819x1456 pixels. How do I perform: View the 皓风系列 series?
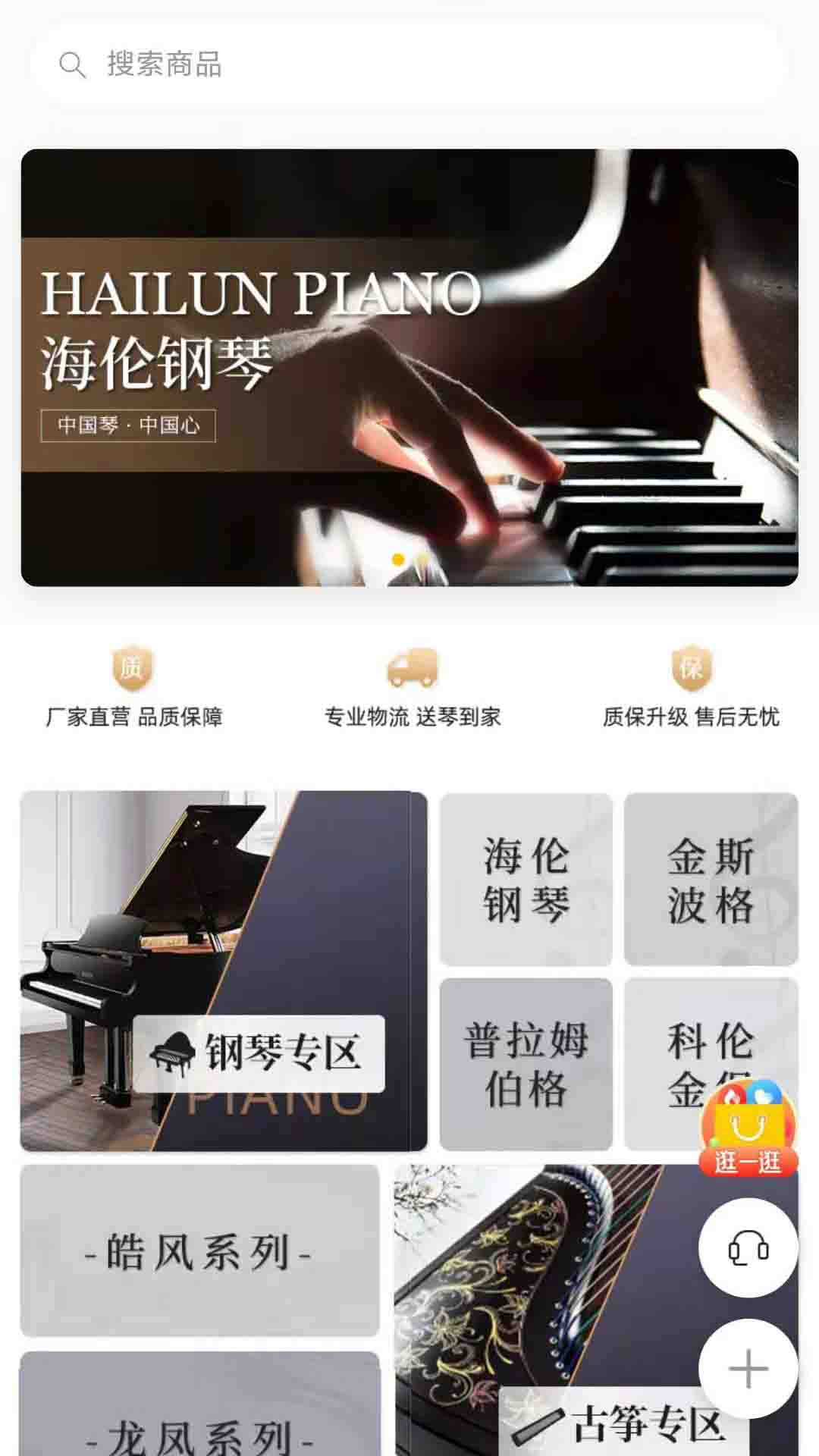coord(199,1251)
